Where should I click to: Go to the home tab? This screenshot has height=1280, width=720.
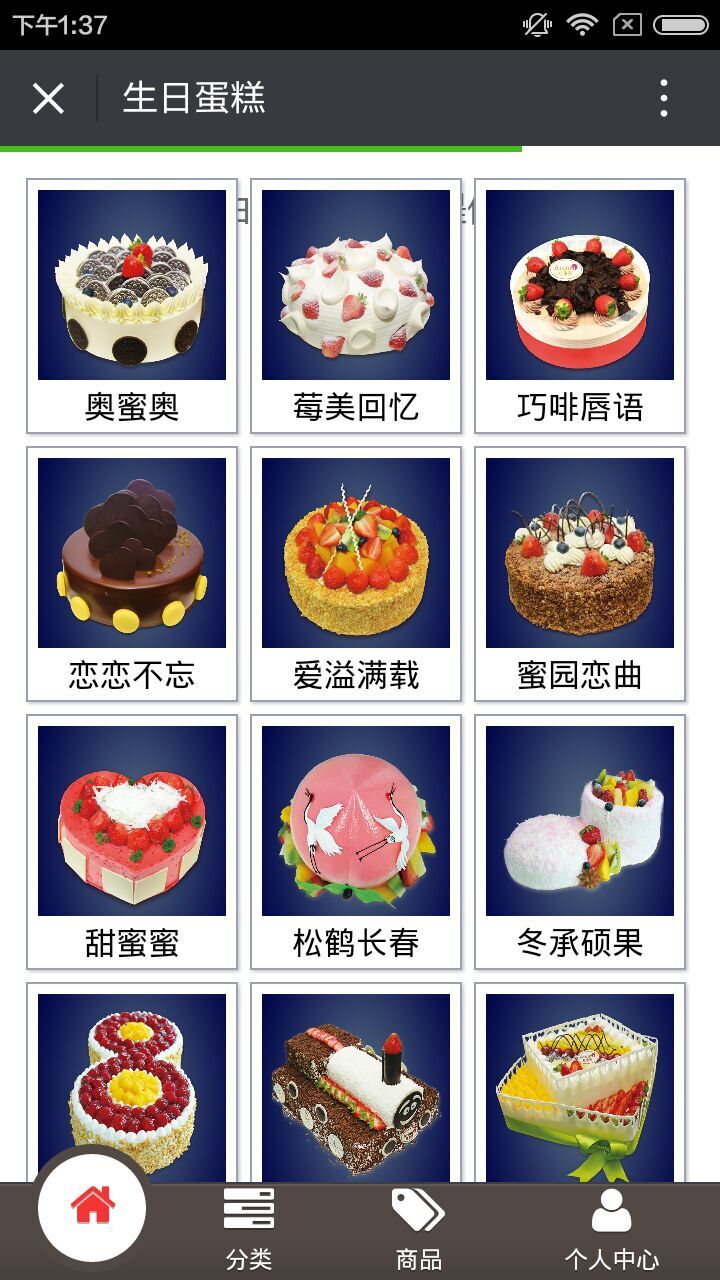[x=92, y=1208]
